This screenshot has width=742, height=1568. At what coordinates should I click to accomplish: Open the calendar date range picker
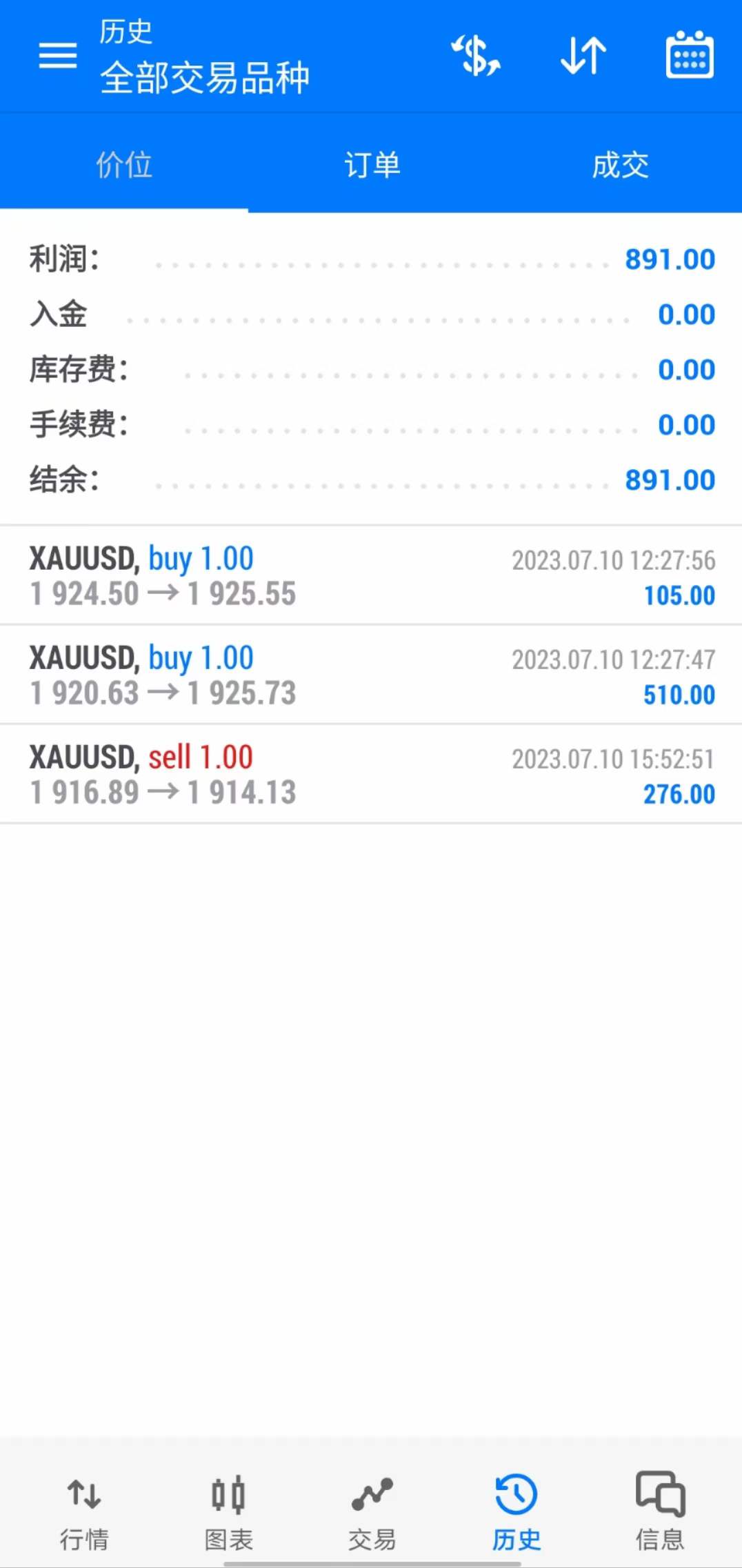[690, 54]
